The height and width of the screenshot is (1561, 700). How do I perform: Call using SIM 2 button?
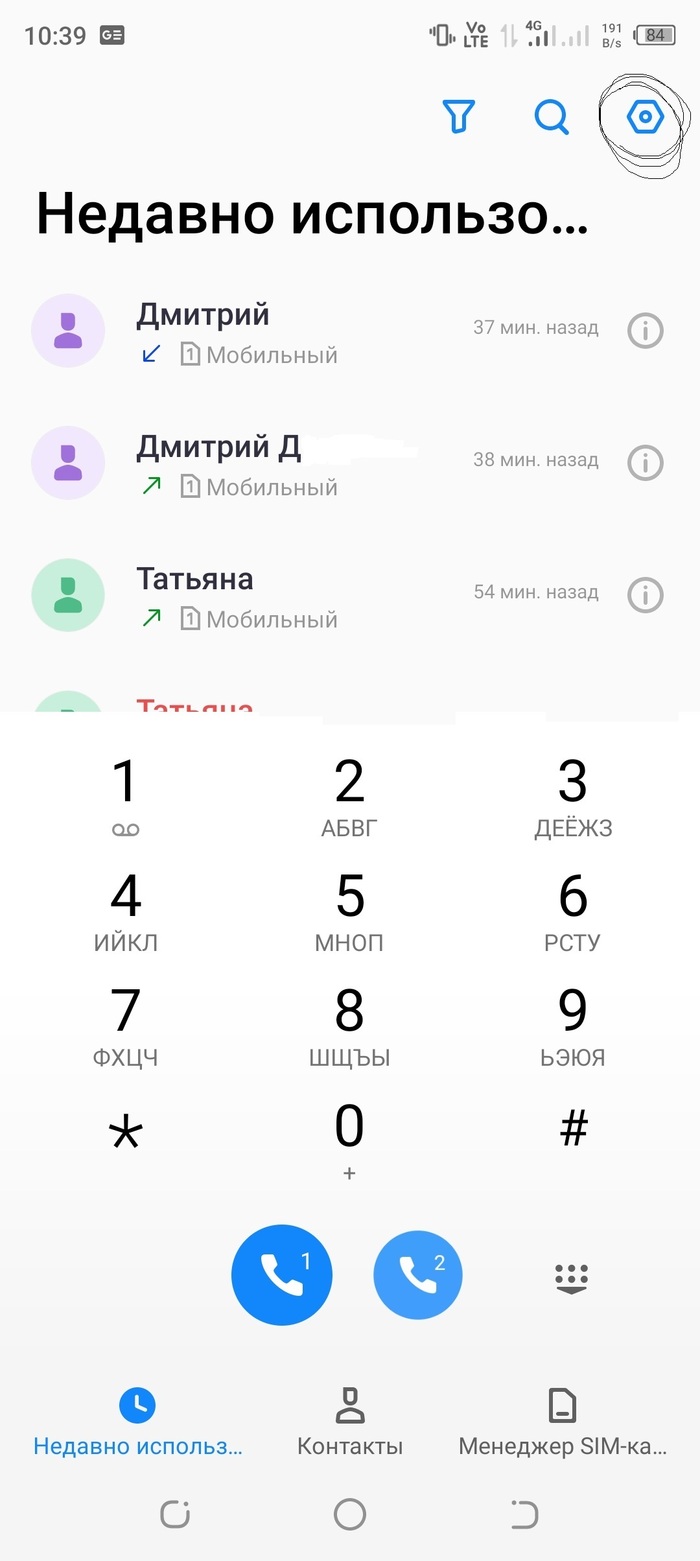(x=418, y=1274)
